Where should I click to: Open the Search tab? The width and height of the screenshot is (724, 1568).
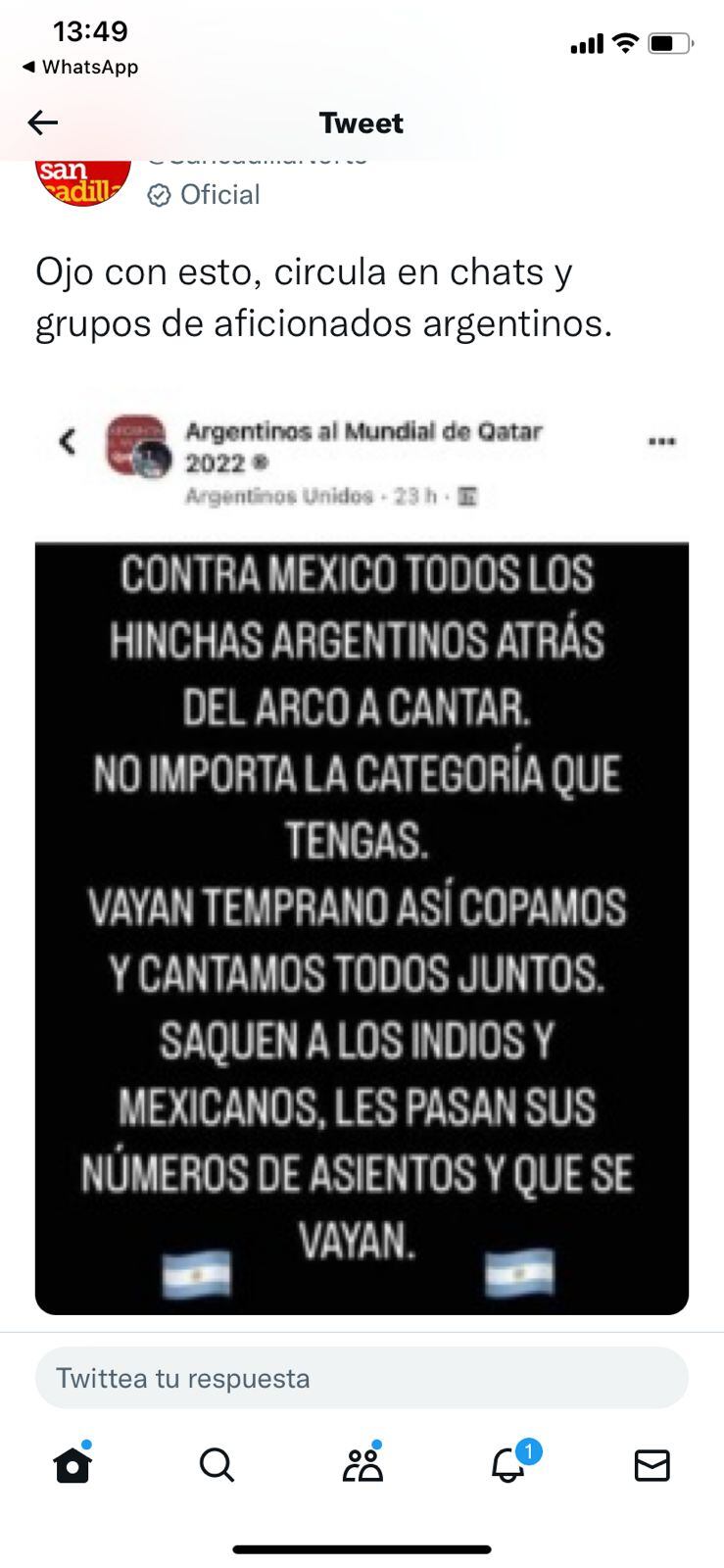tap(217, 1465)
